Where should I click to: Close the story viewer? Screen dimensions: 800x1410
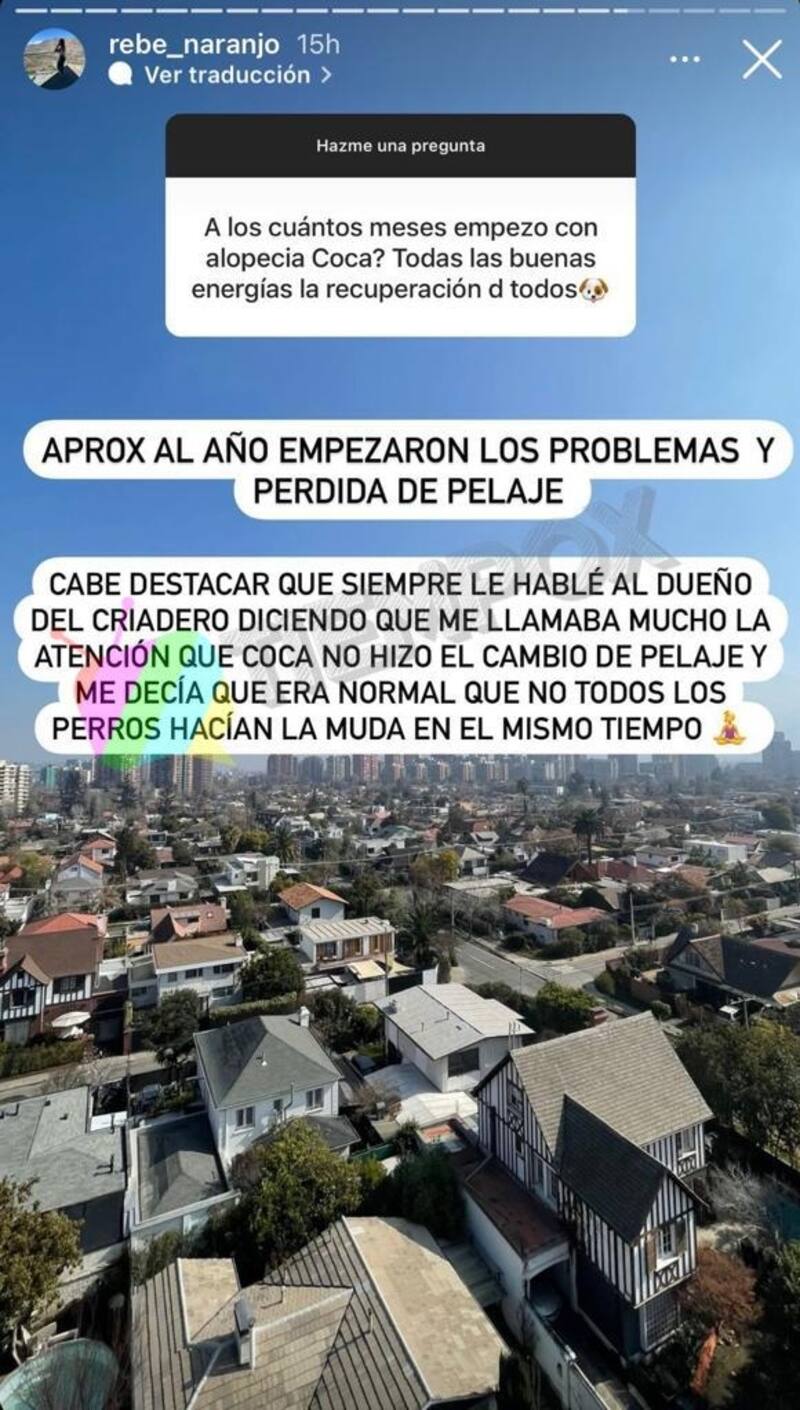[762, 60]
